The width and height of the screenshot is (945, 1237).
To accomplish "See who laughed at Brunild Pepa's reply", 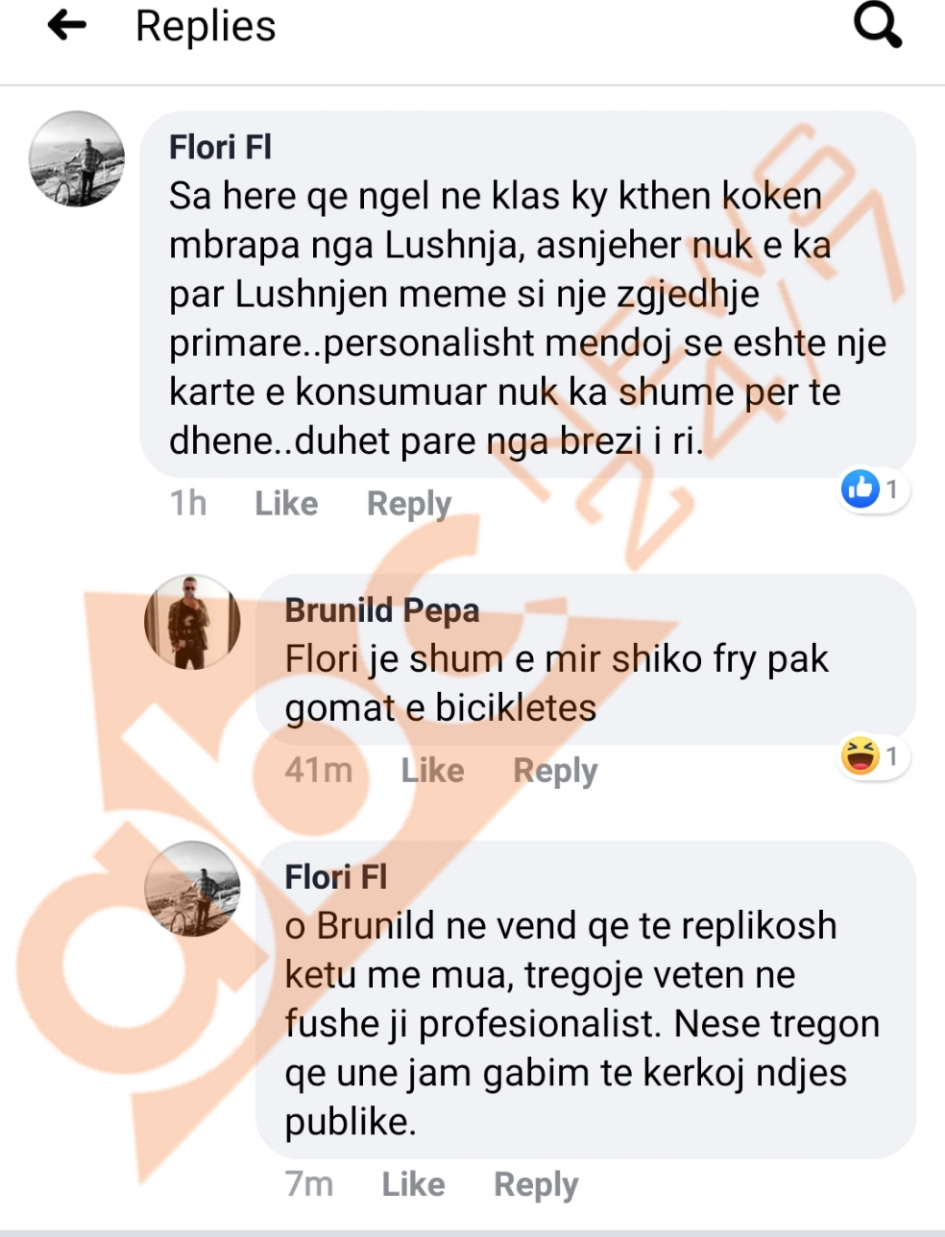I will [x=873, y=758].
